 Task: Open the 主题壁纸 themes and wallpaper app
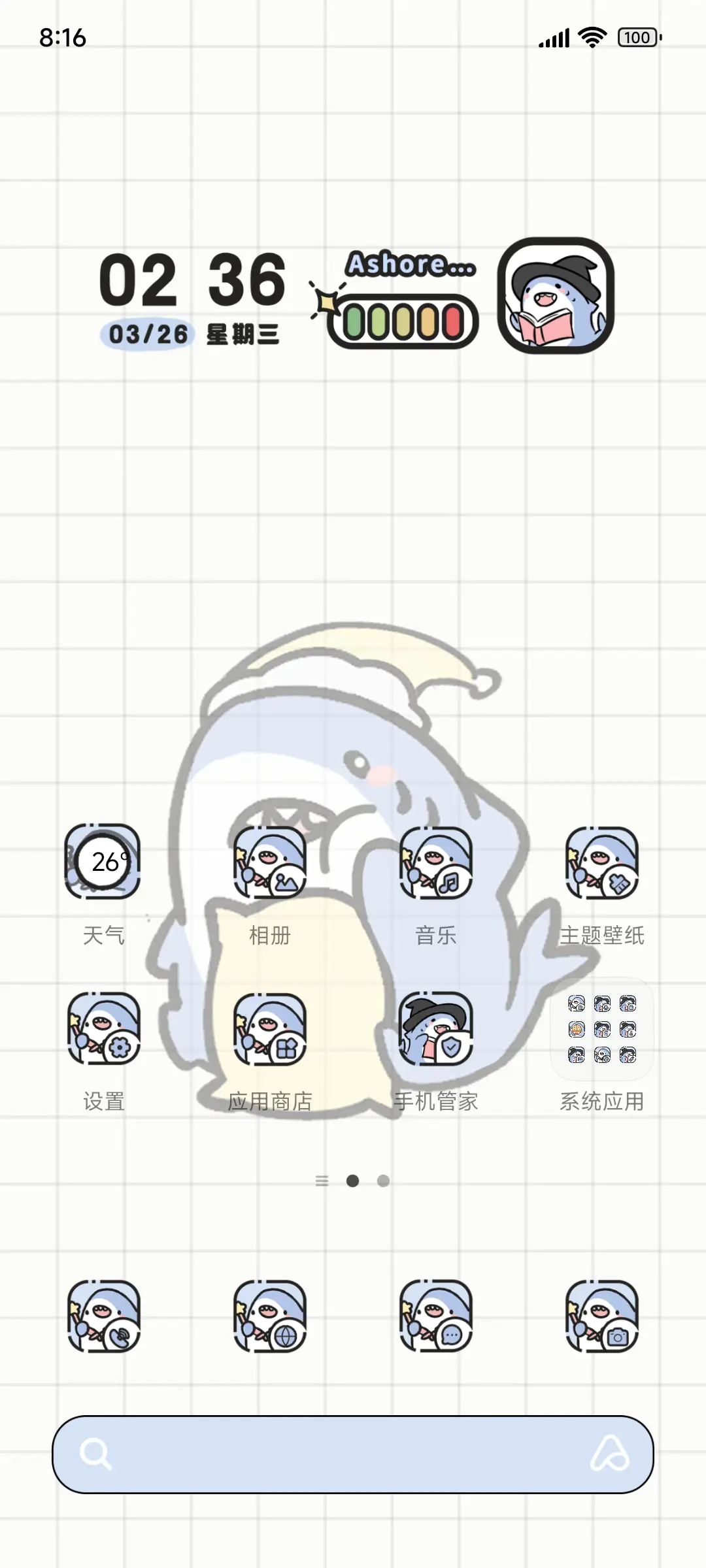pyautogui.click(x=602, y=864)
